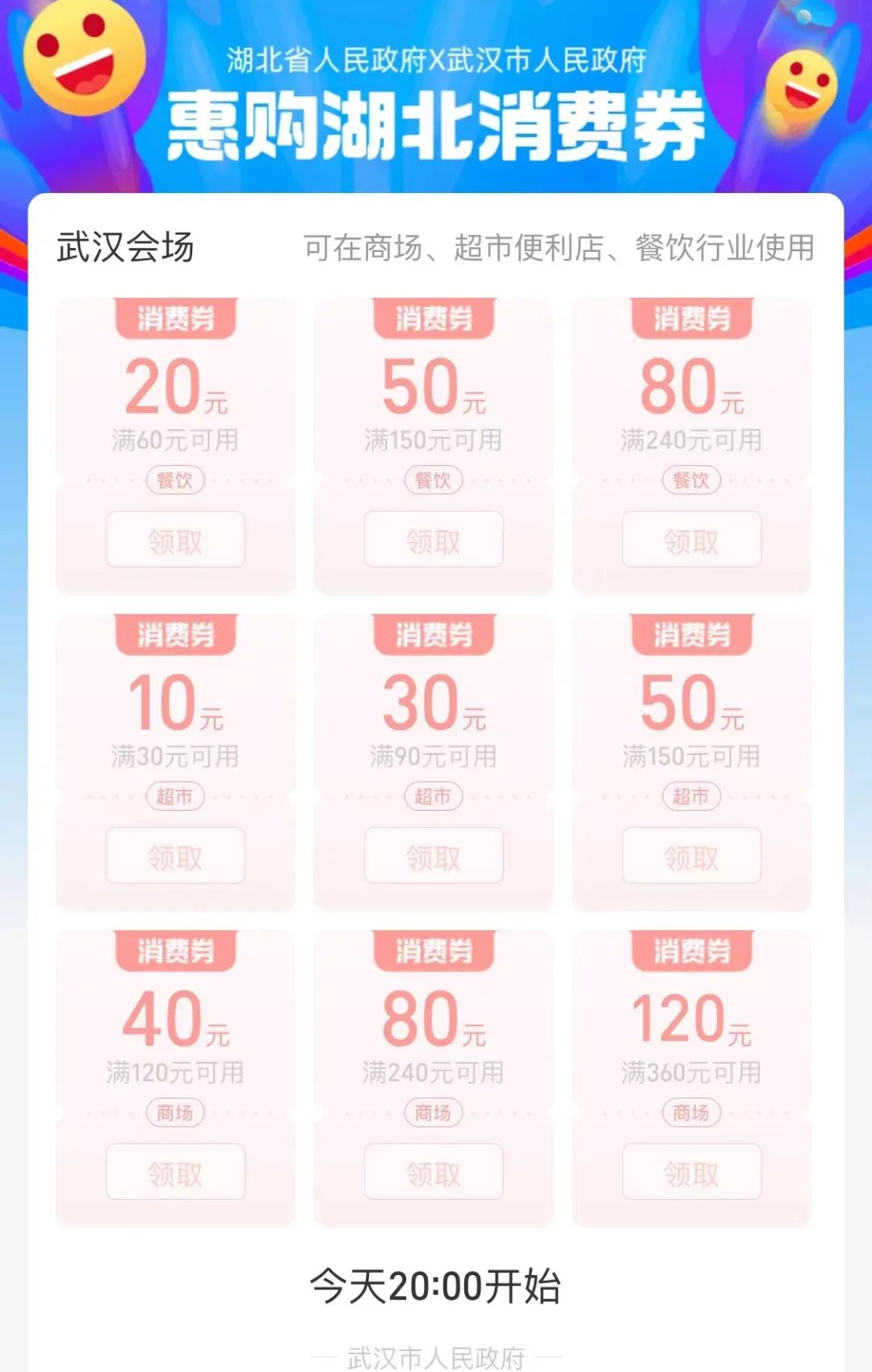Claim the 50元 supermarket coupon
The width and height of the screenshot is (872, 1372).
[x=691, y=856]
